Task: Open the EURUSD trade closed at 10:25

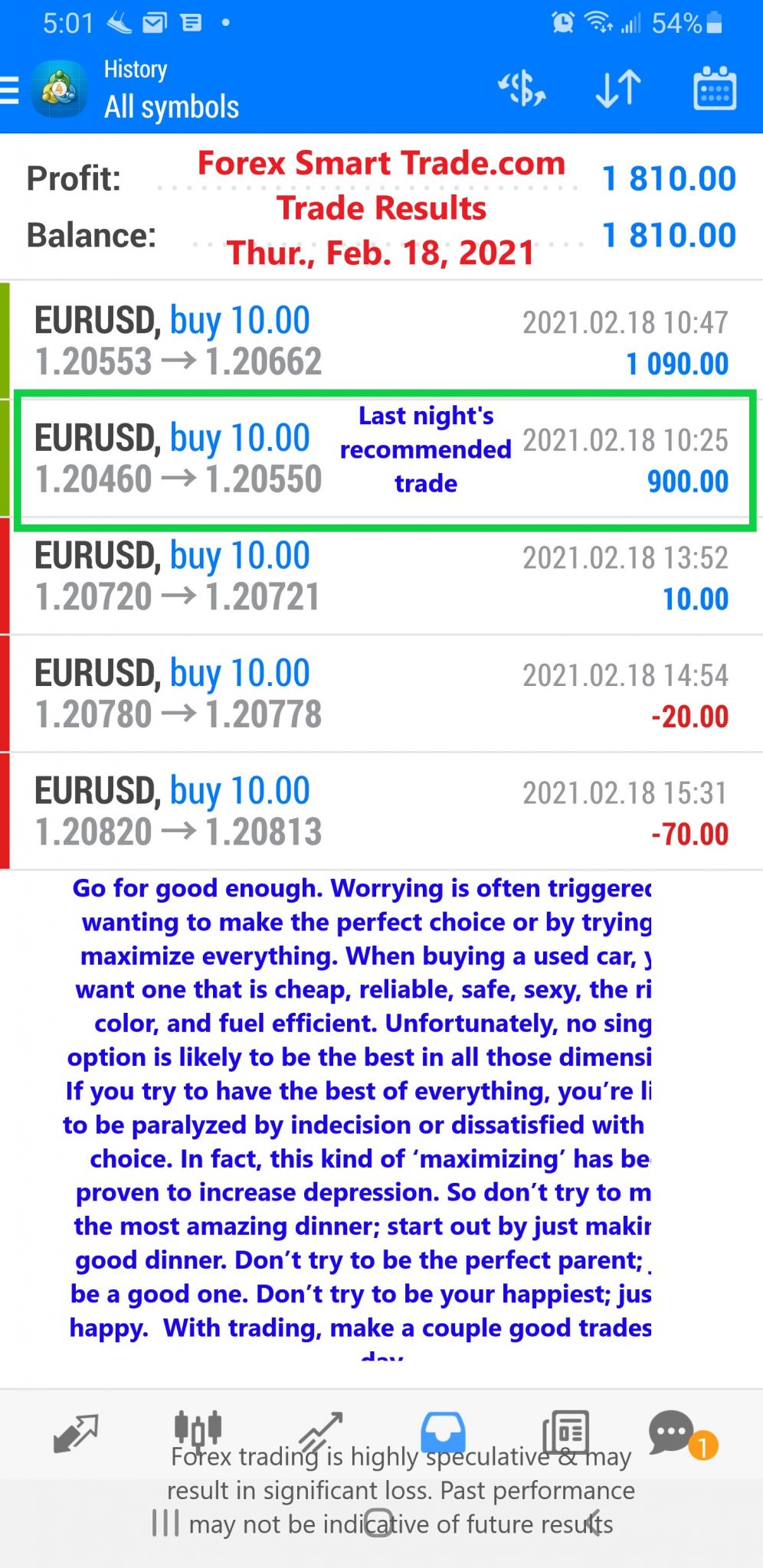Action: coord(383,459)
